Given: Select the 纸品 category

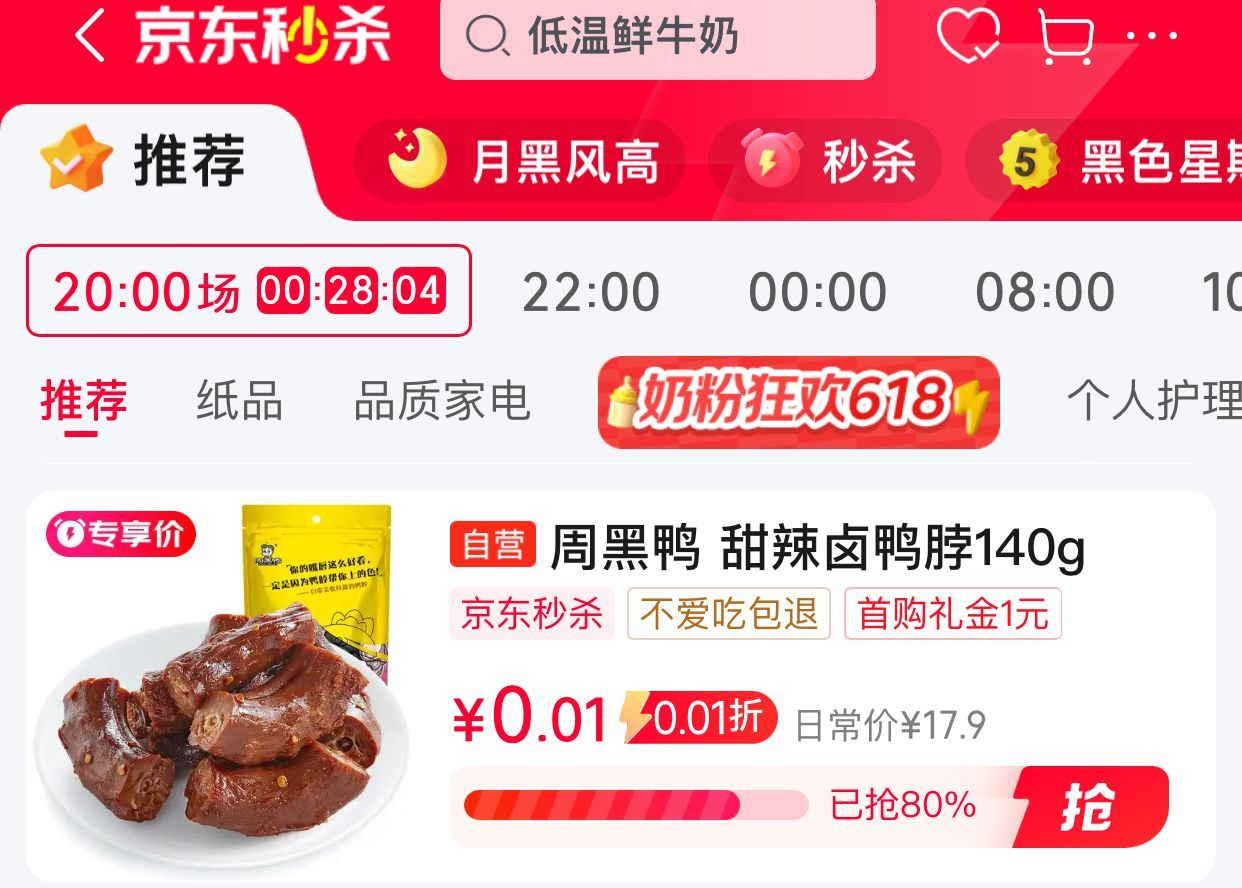Looking at the screenshot, I should point(239,402).
